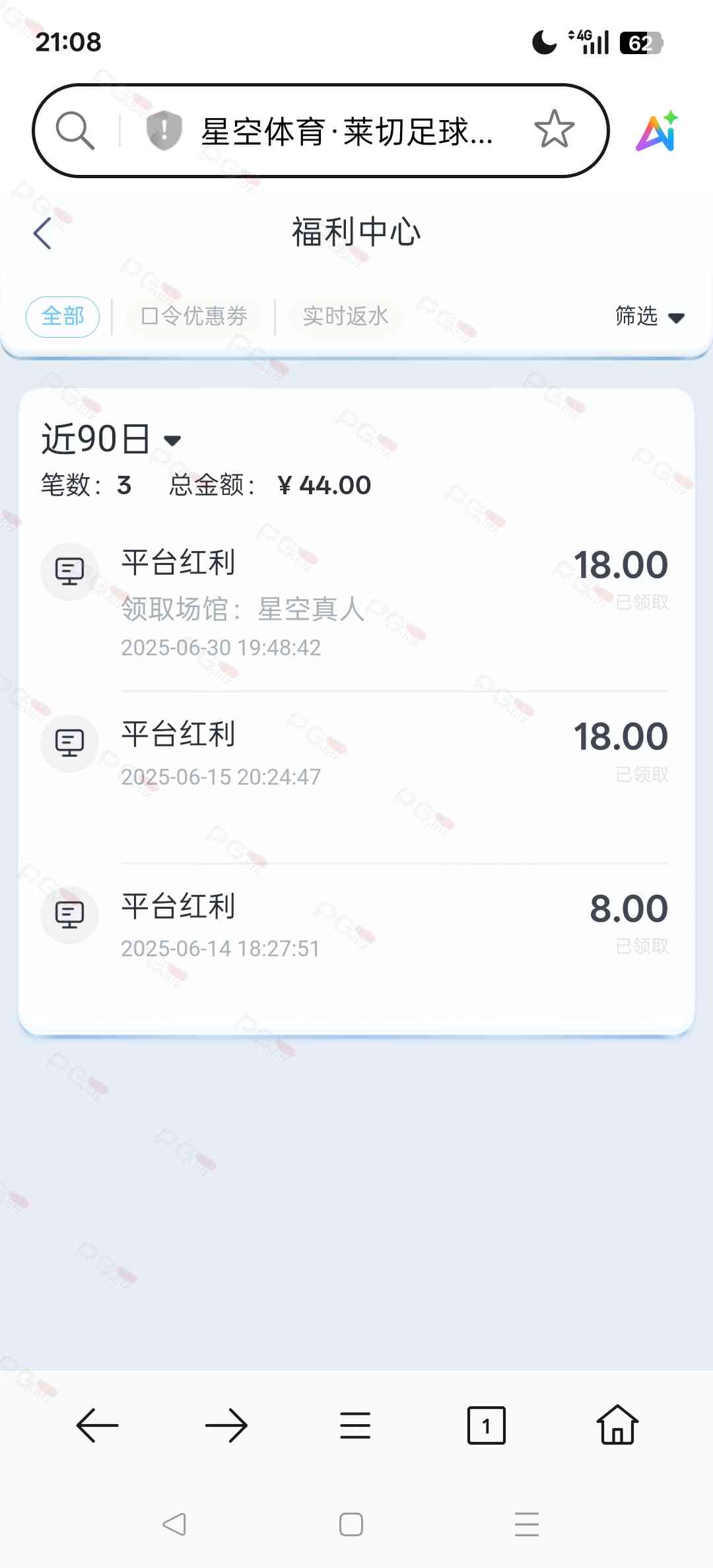Screen dimensions: 713x1568
Task: Open the AI assistant icon
Action: click(658, 131)
